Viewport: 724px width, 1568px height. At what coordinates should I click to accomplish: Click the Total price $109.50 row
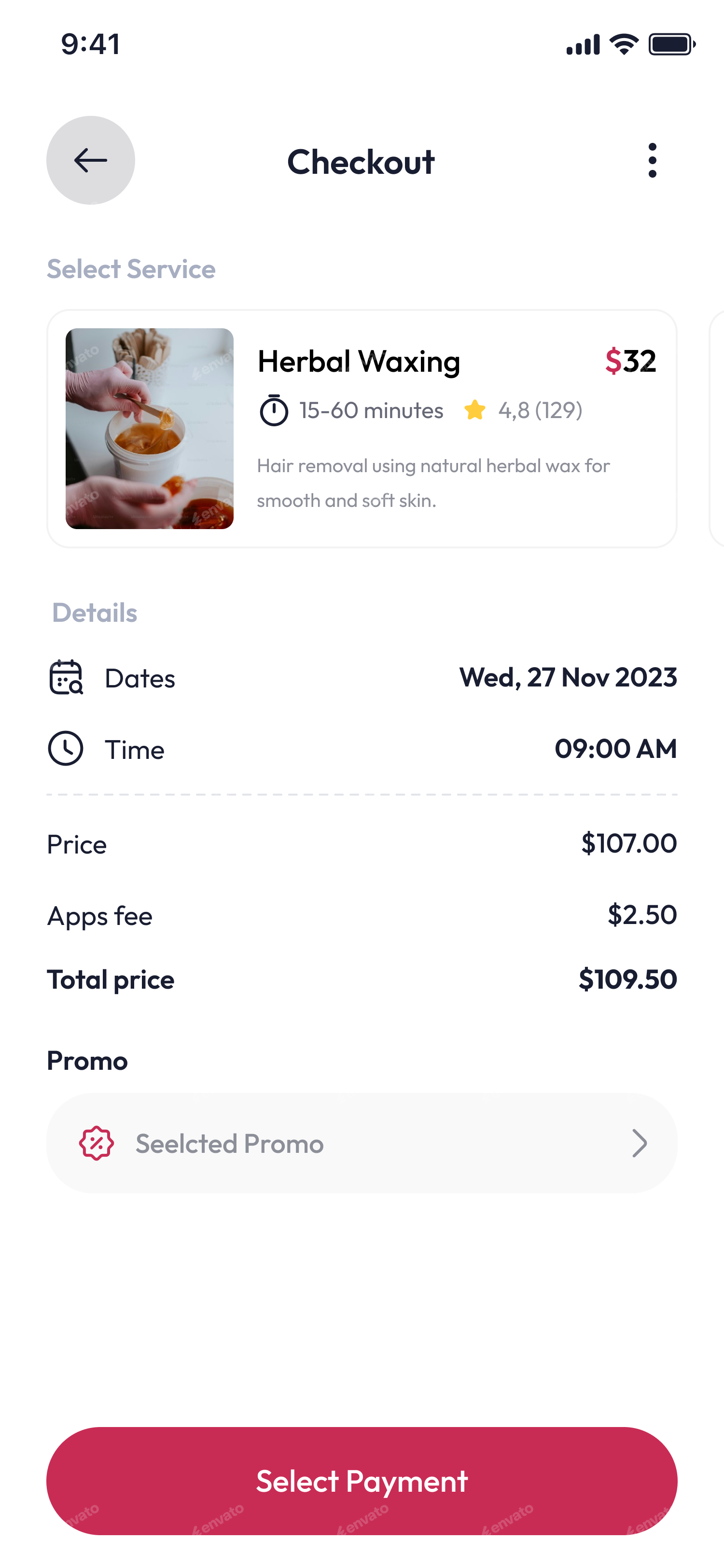click(362, 980)
